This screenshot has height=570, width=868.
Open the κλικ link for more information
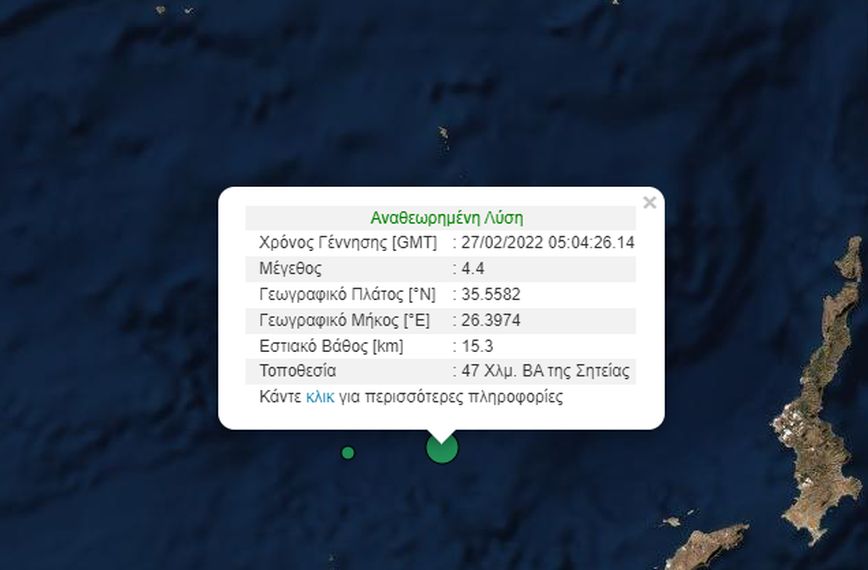pos(319,397)
